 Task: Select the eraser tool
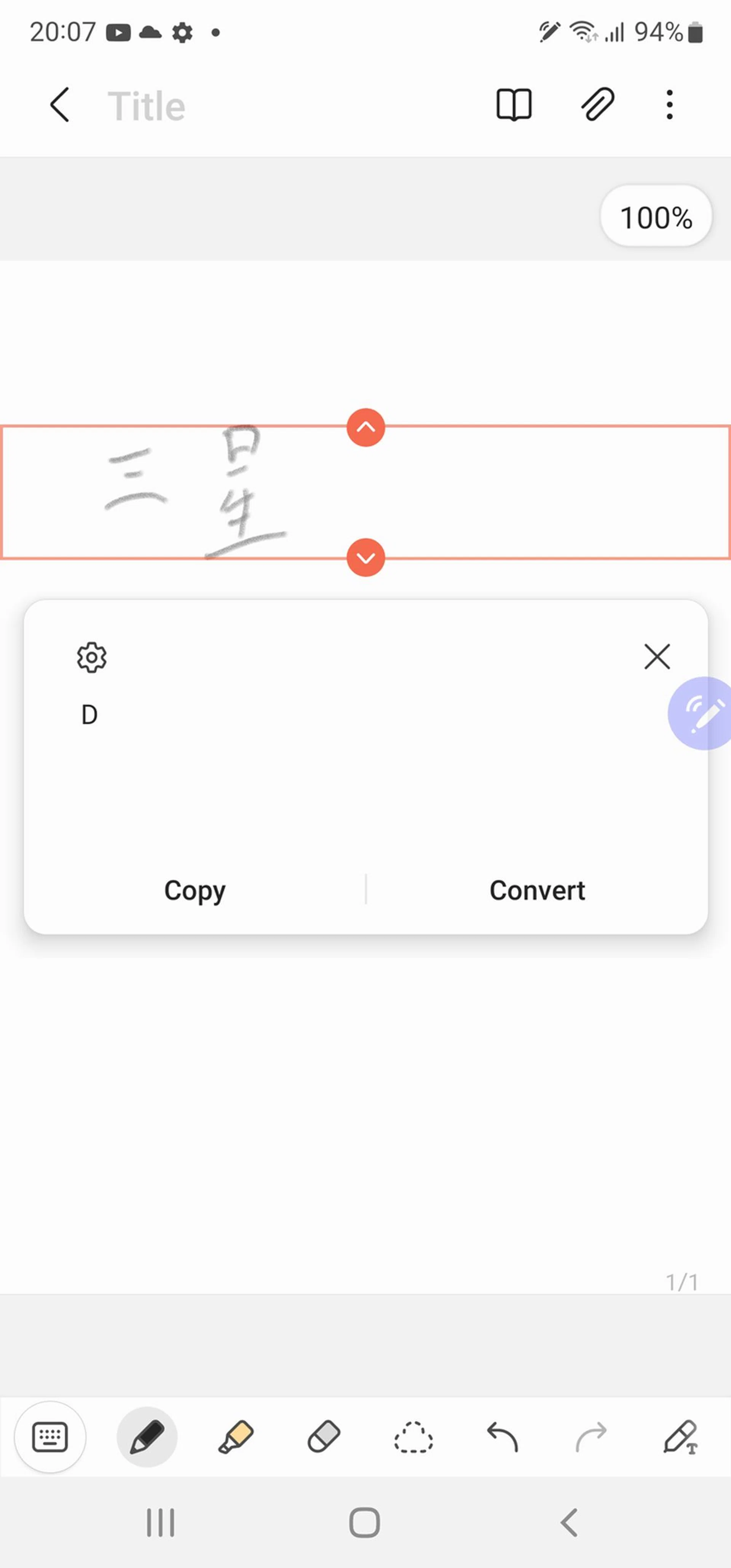[x=324, y=1437]
